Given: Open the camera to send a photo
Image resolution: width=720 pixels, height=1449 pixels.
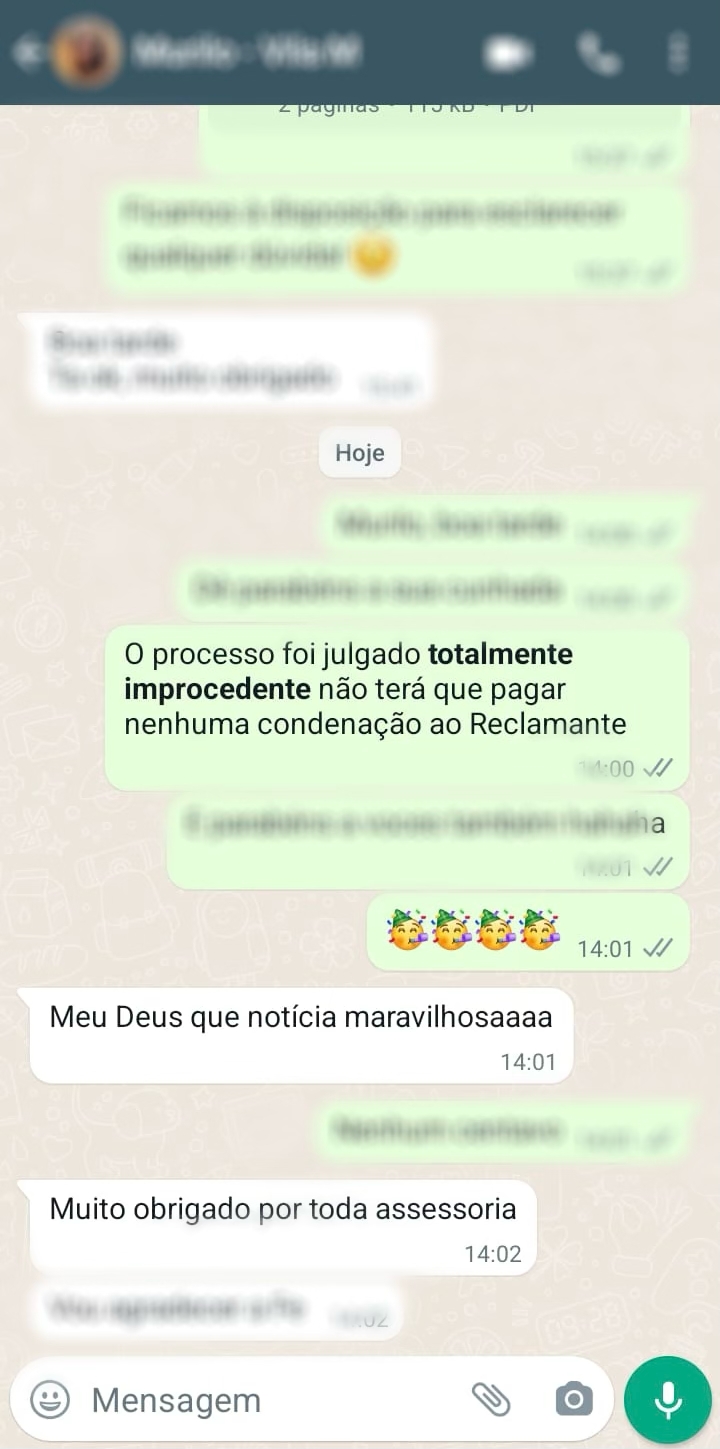Looking at the screenshot, I should 573,1400.
